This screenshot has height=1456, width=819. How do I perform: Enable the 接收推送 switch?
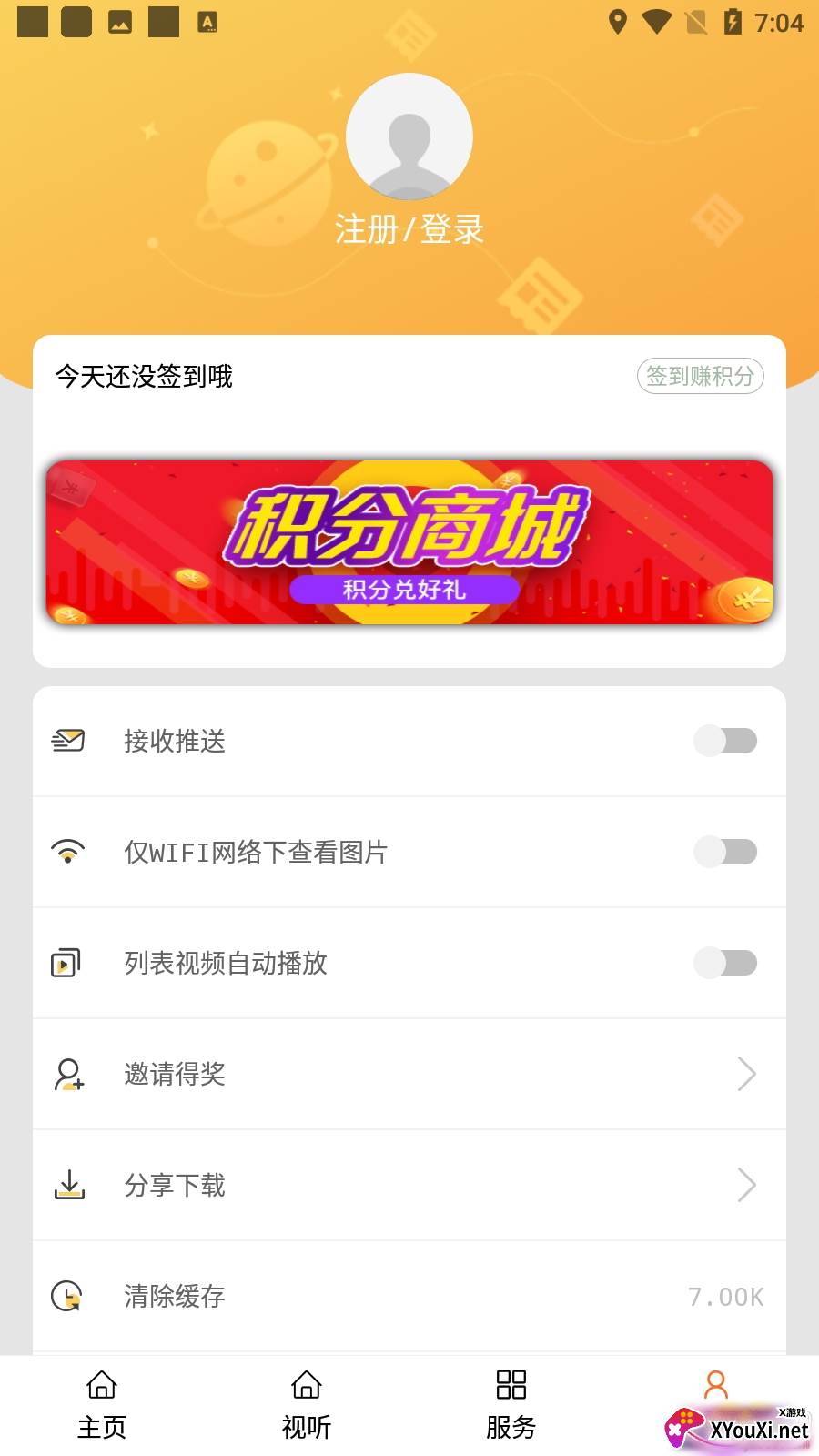click(725, 741)
